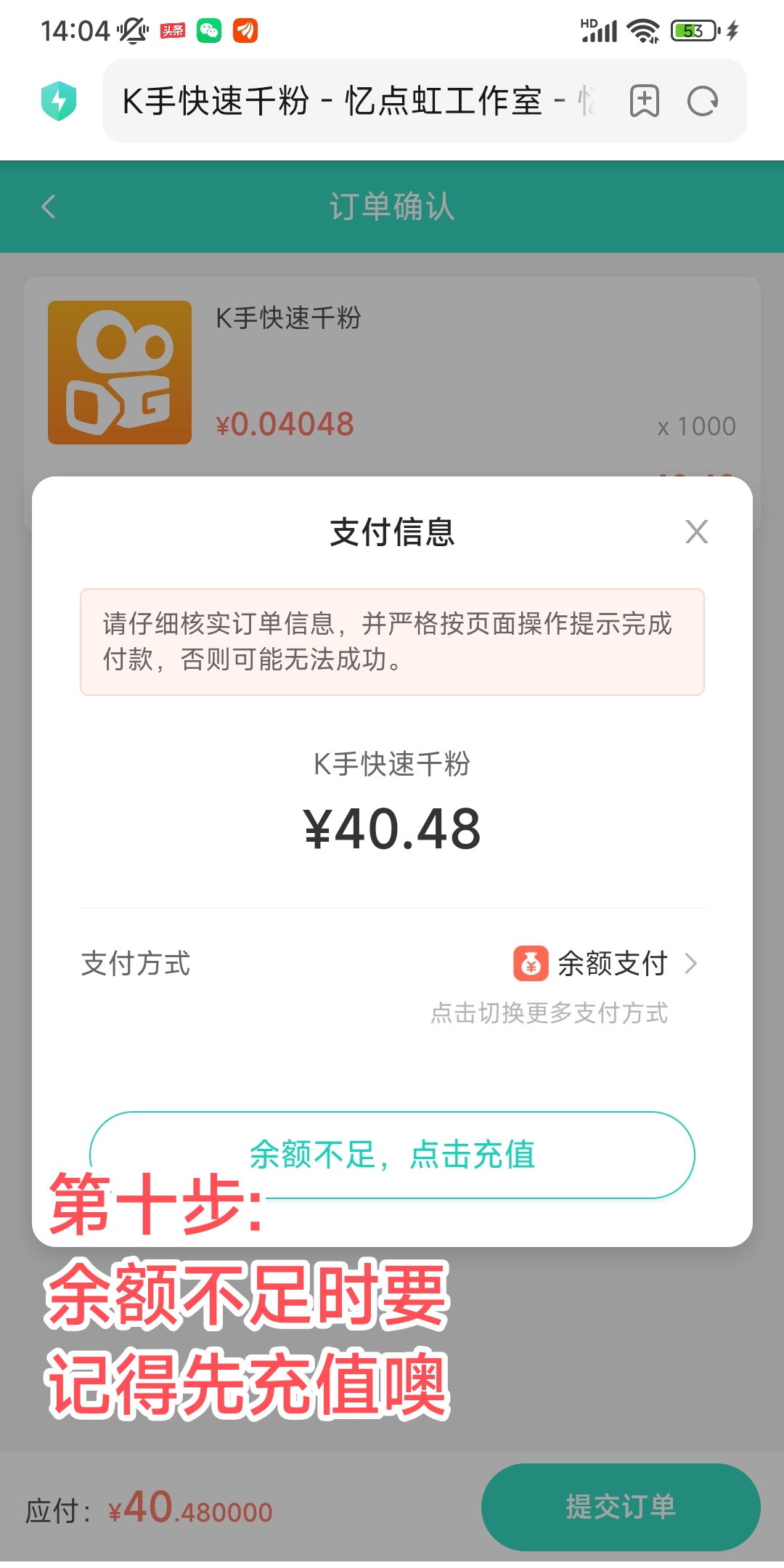784x1568 pixels.
Task: Open 点击切换更多支付方式 to switch payment methods
Action: (550, 1012)
